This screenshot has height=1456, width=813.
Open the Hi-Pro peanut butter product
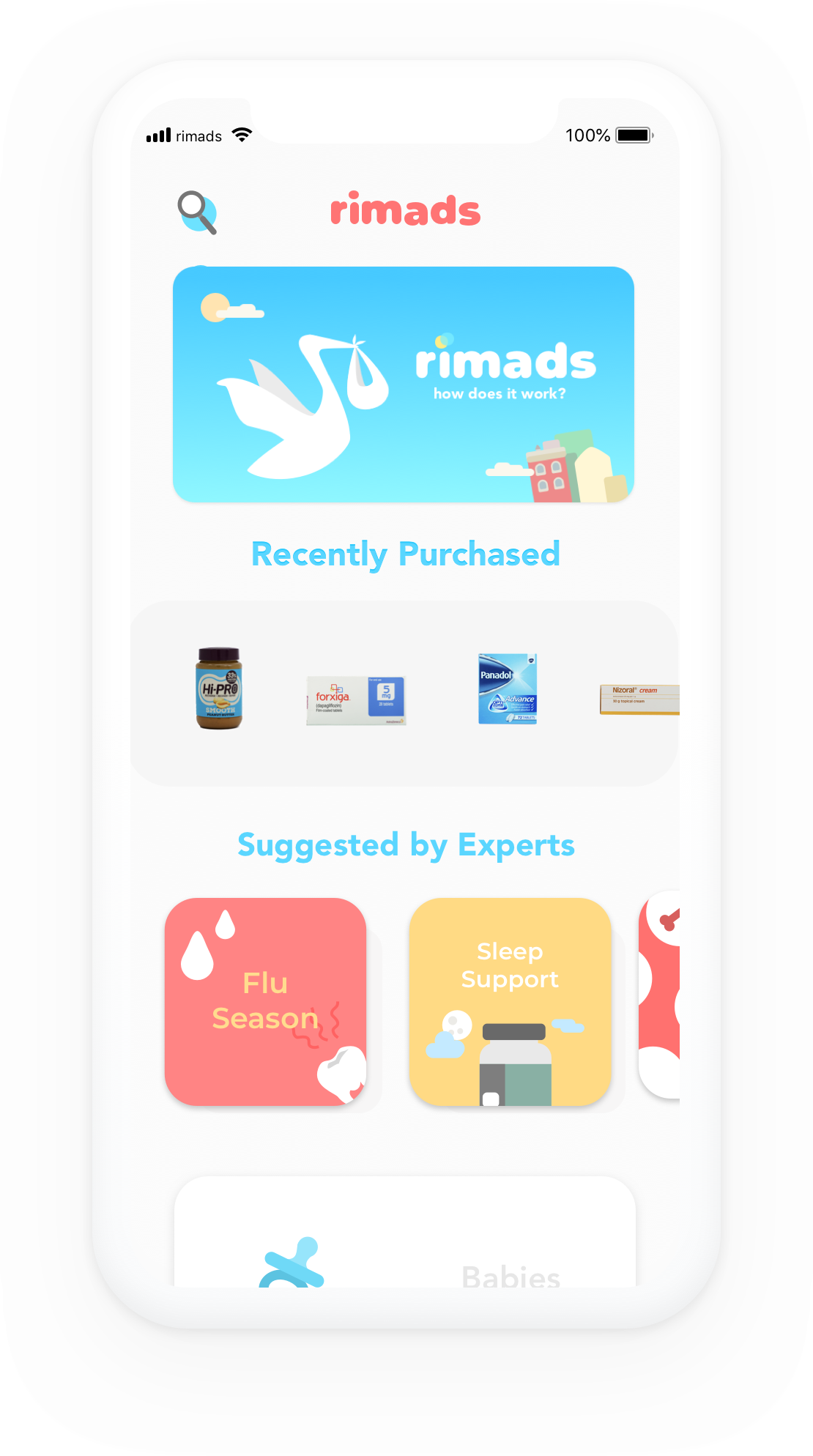click(x=219, y=688)
